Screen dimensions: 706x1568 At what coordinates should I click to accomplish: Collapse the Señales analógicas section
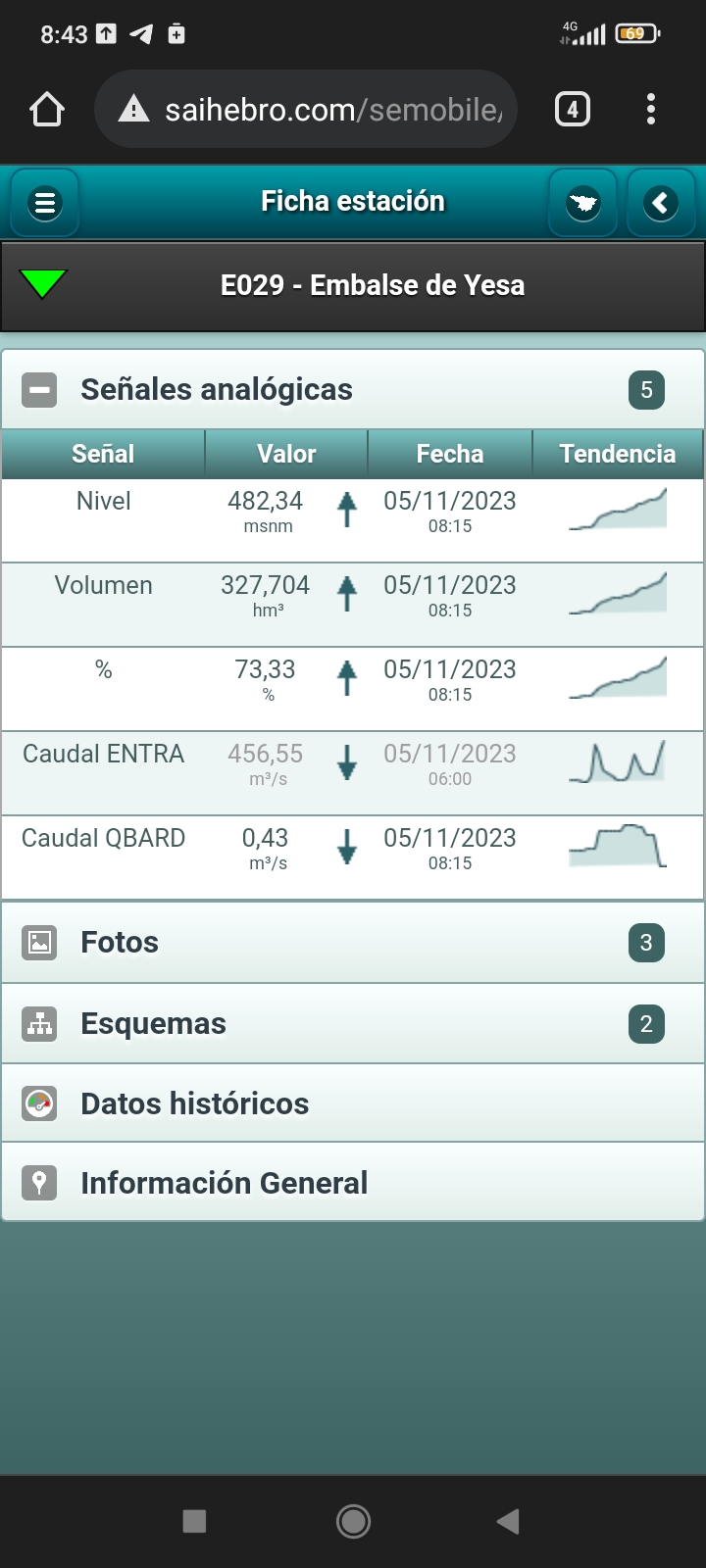point(353,389)
